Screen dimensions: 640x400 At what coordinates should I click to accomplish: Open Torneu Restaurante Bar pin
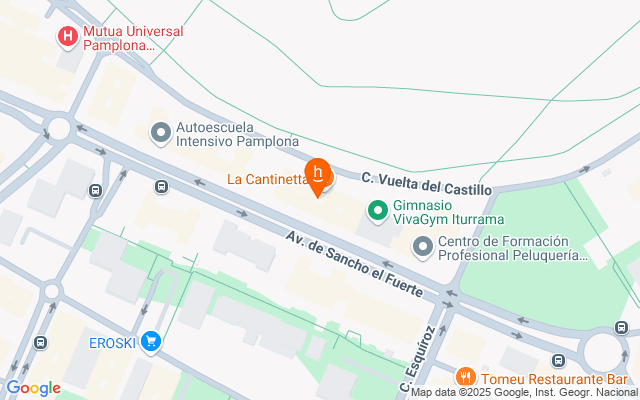465,377
